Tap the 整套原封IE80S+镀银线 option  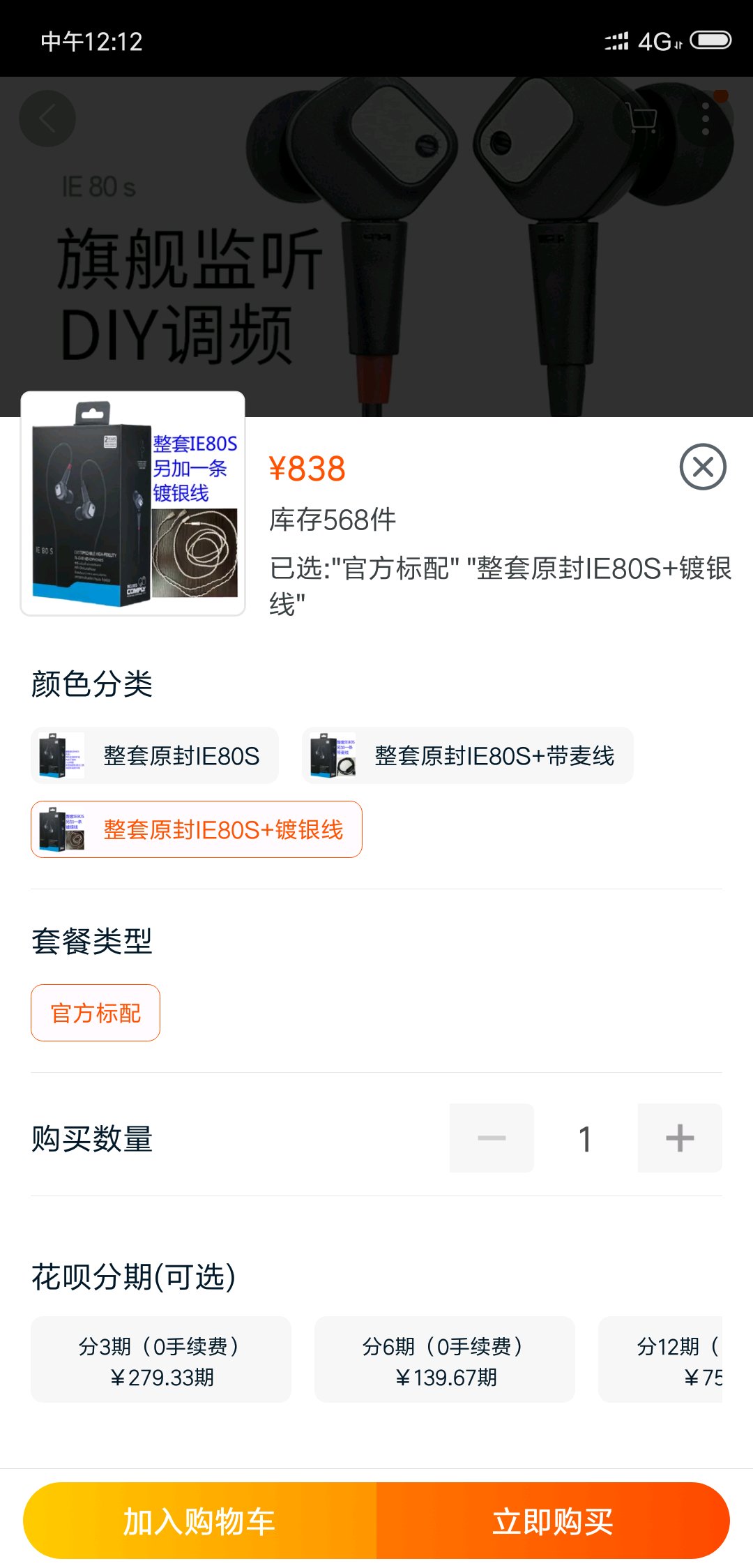pyautogui.click(x=197, y=829)
